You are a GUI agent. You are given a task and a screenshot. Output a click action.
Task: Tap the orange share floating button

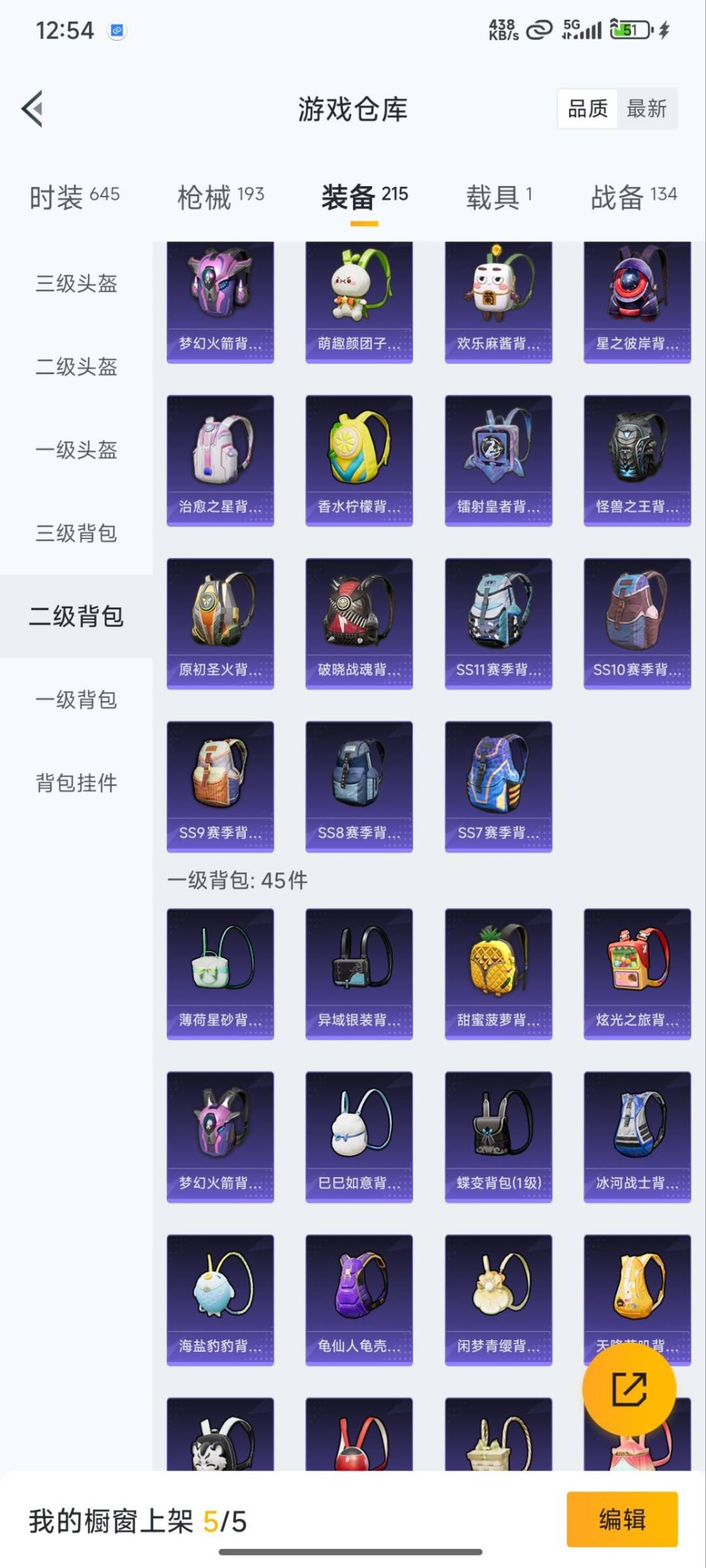(x=629, y=1389)
